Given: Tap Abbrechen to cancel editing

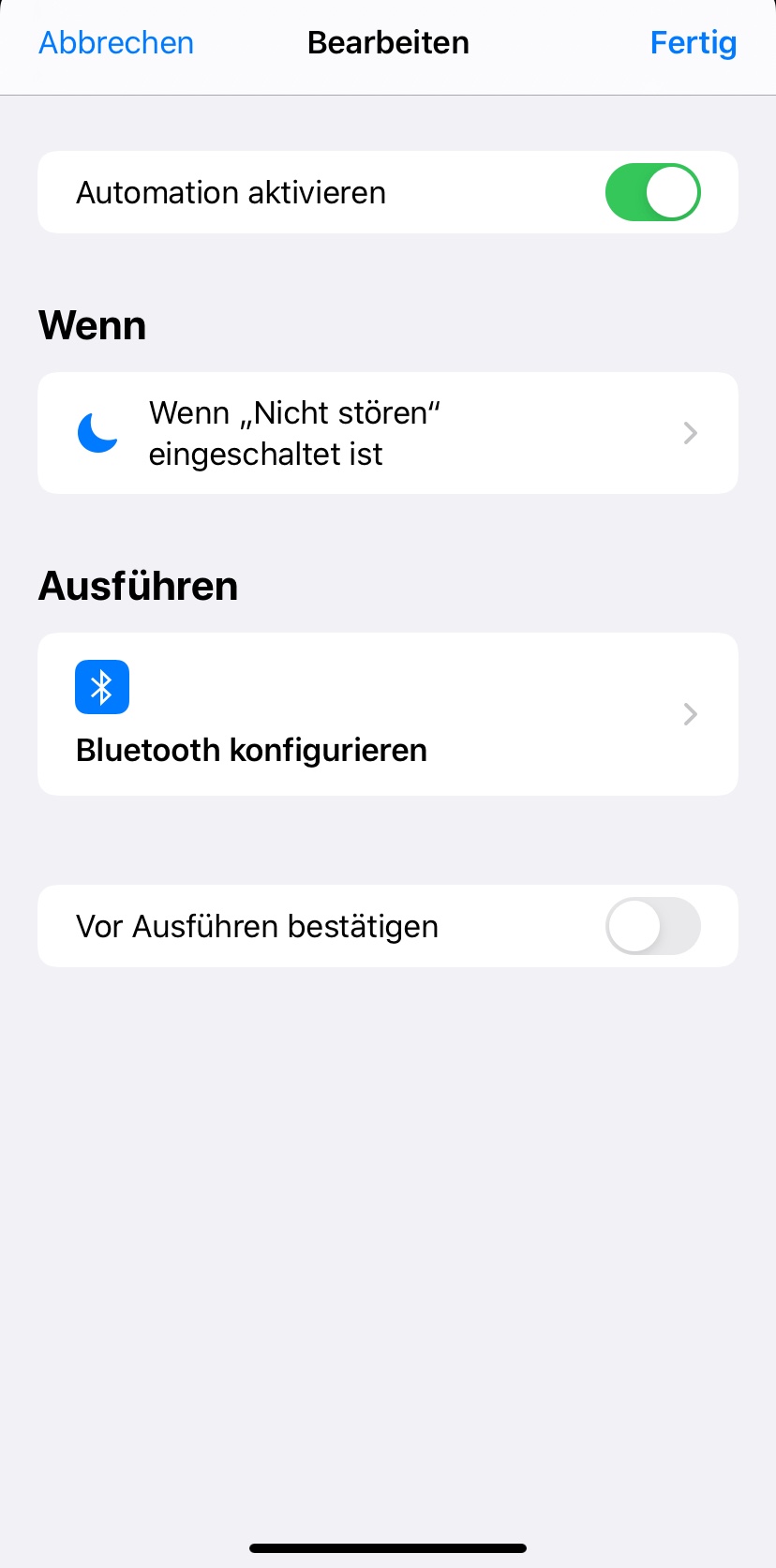Looking at the screenshot, I should (116, 43).
